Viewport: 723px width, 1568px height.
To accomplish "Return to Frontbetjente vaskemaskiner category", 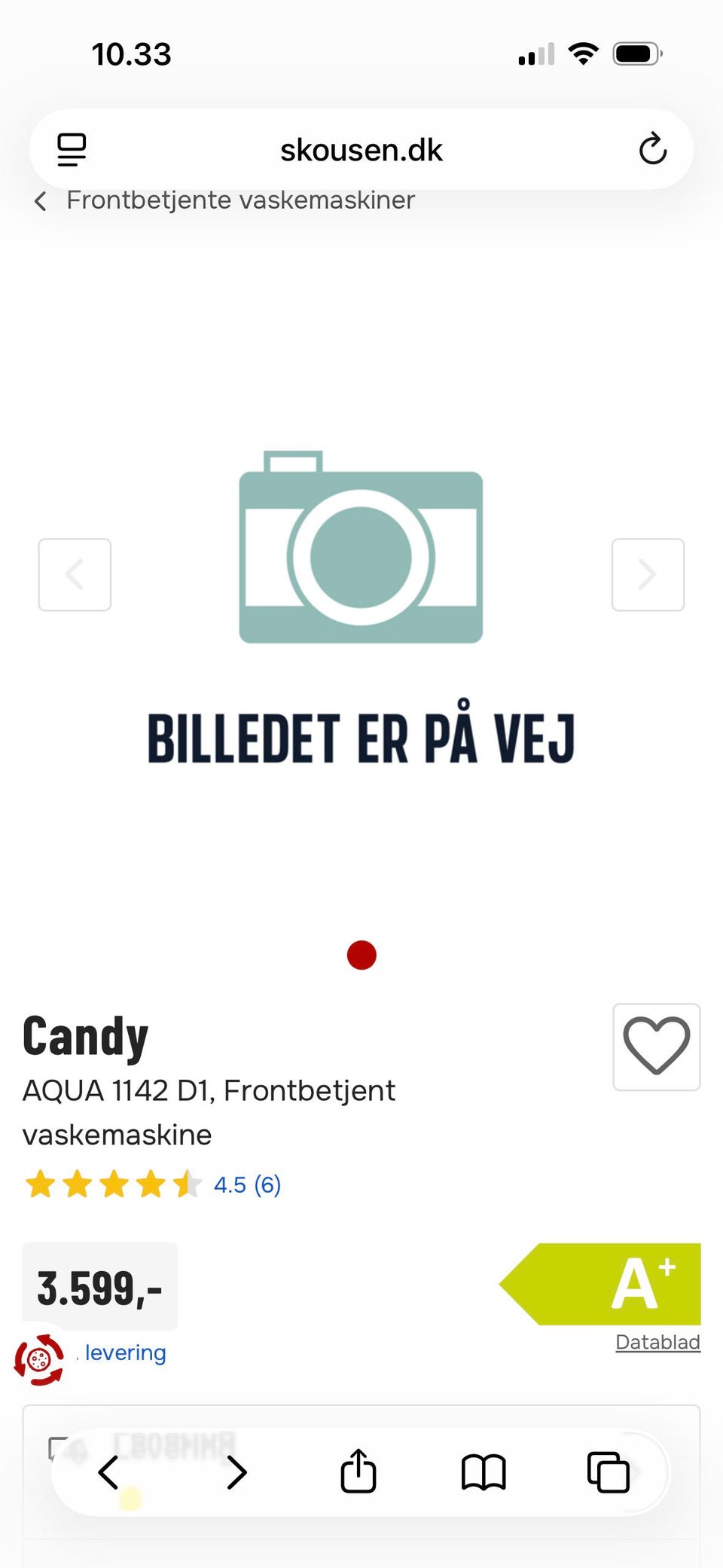I will [239, 200].
